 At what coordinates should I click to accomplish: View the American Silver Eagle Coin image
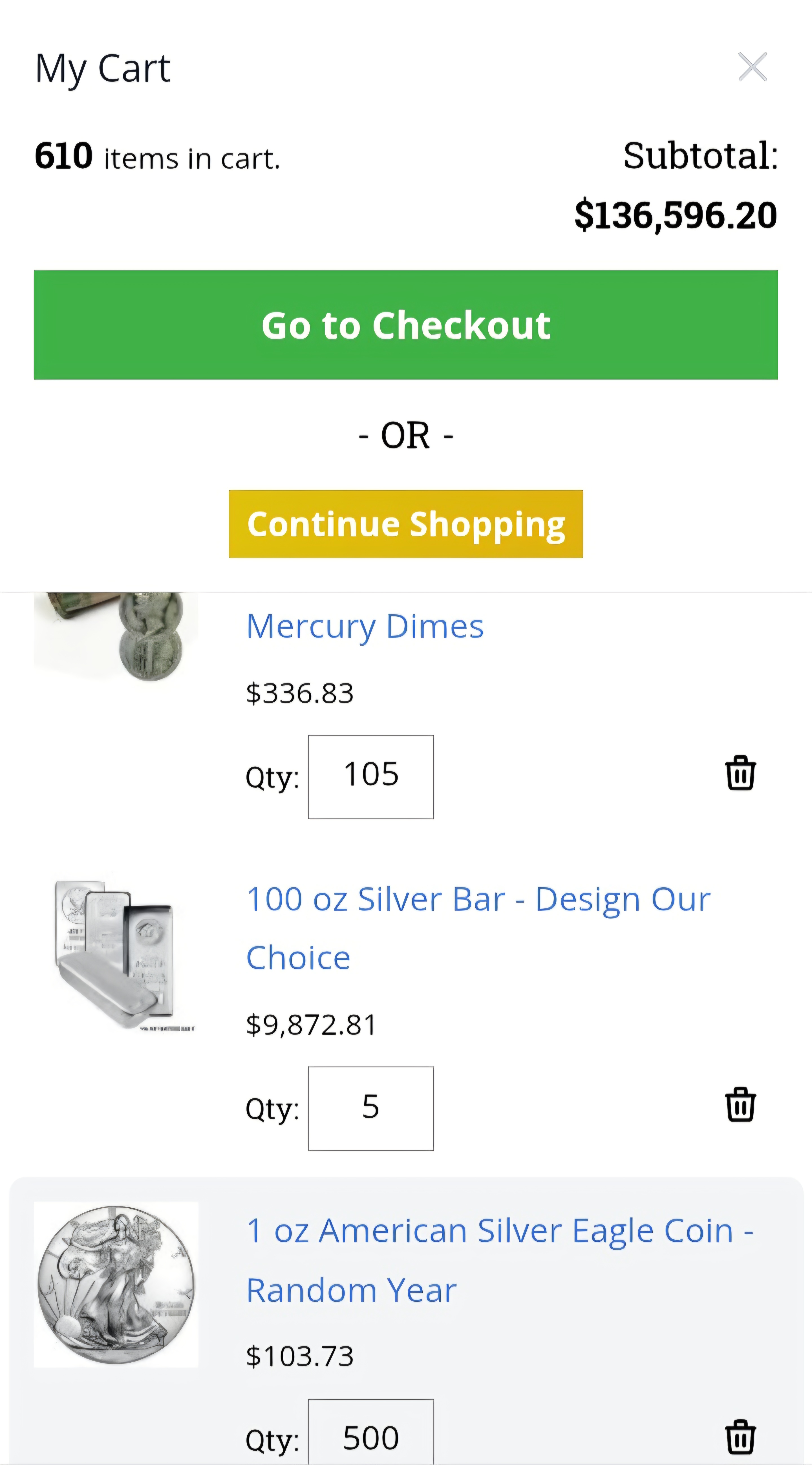point(116,1284)
